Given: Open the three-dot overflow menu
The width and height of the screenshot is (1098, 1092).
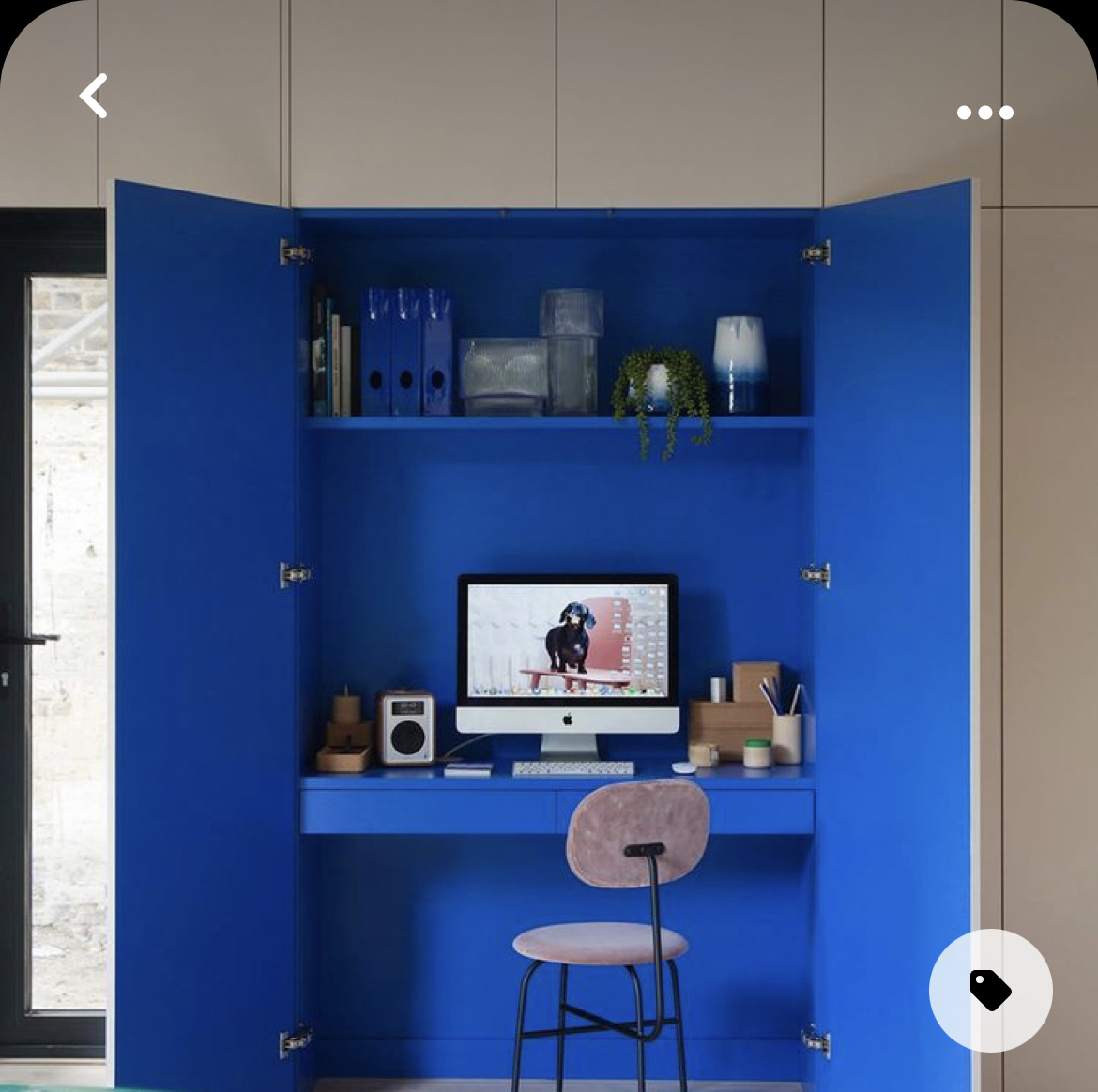Looking at the screenshot, I should (984, 113).
